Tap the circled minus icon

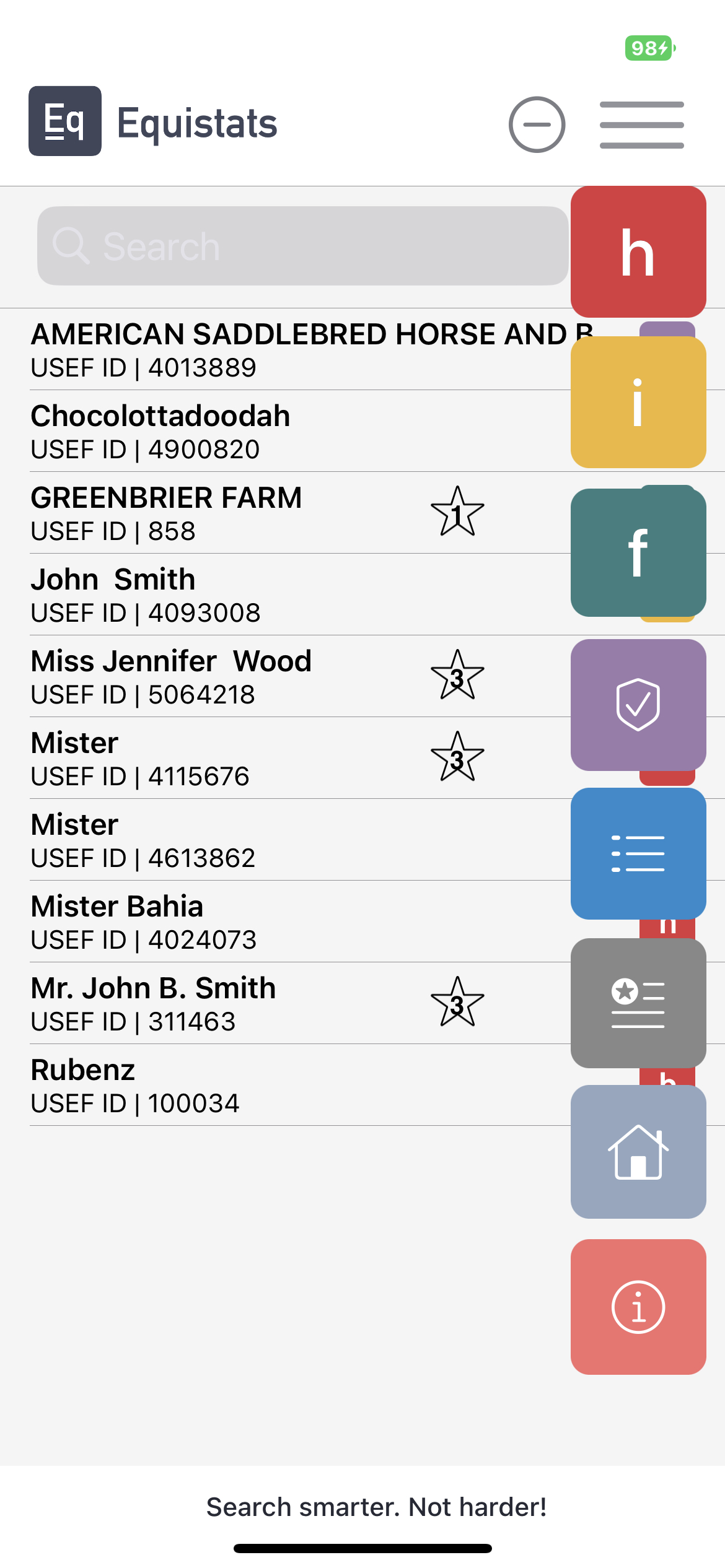click(x=537, y=124)
